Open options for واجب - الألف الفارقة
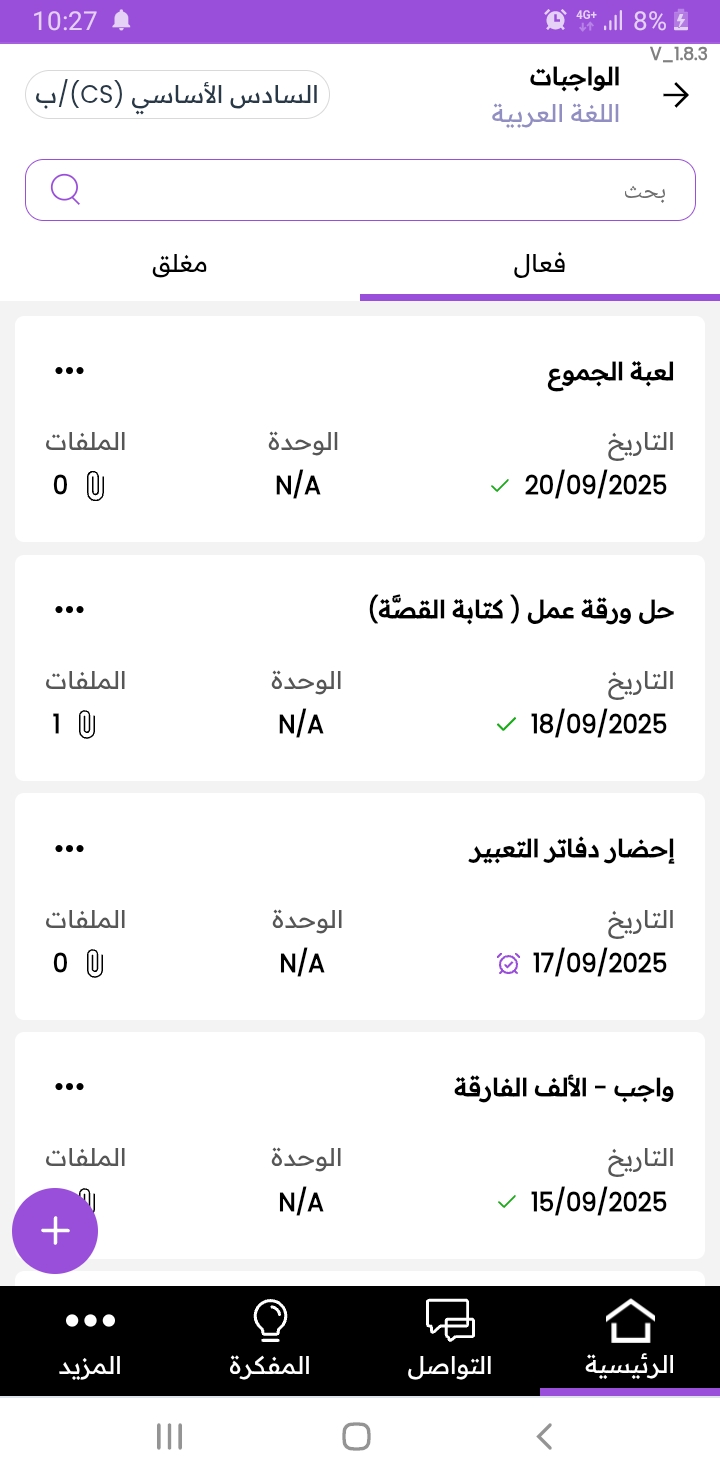The image size is (720, 1480). (69, 1086)
